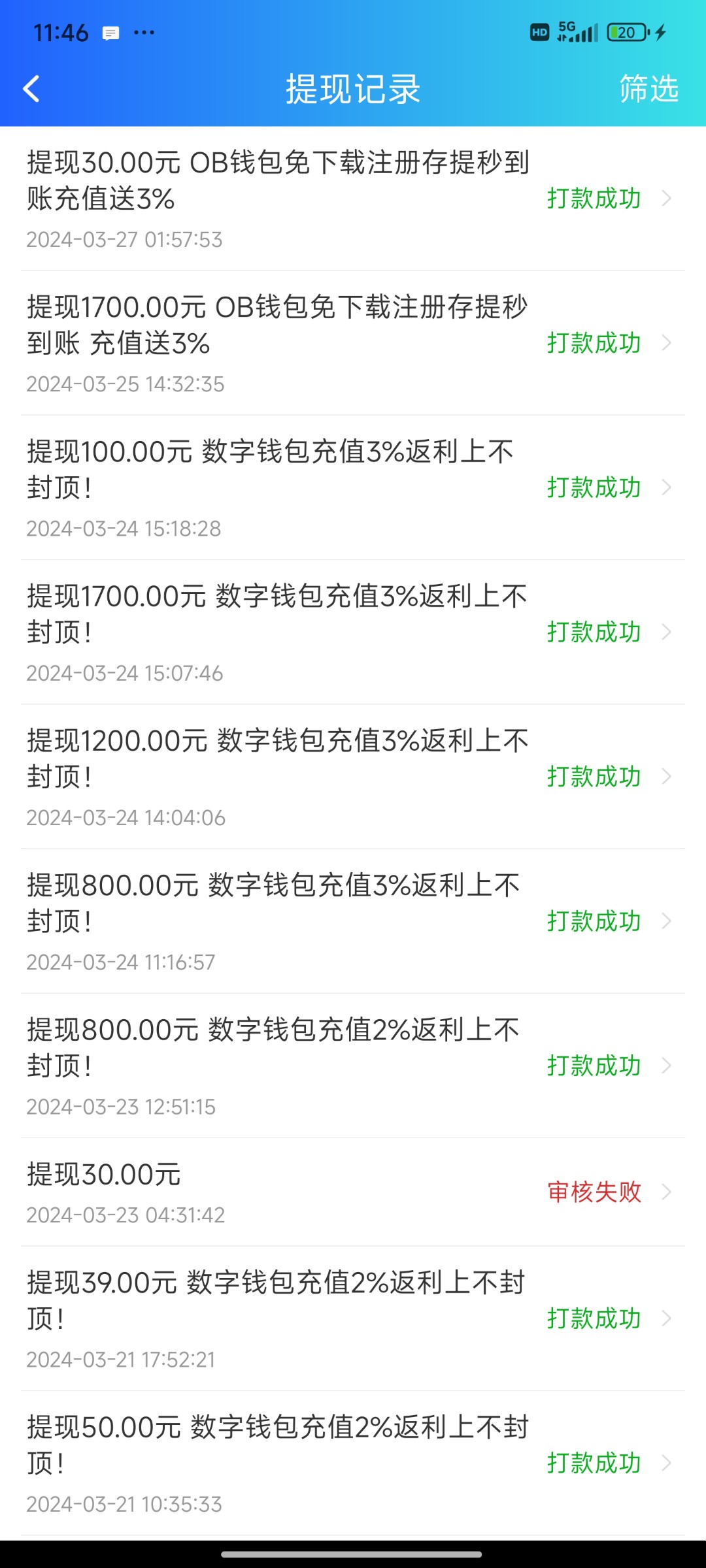View details of the 50.00元 withdrawal
This screenshot has width=706, height=1568.
point(353,1463)
